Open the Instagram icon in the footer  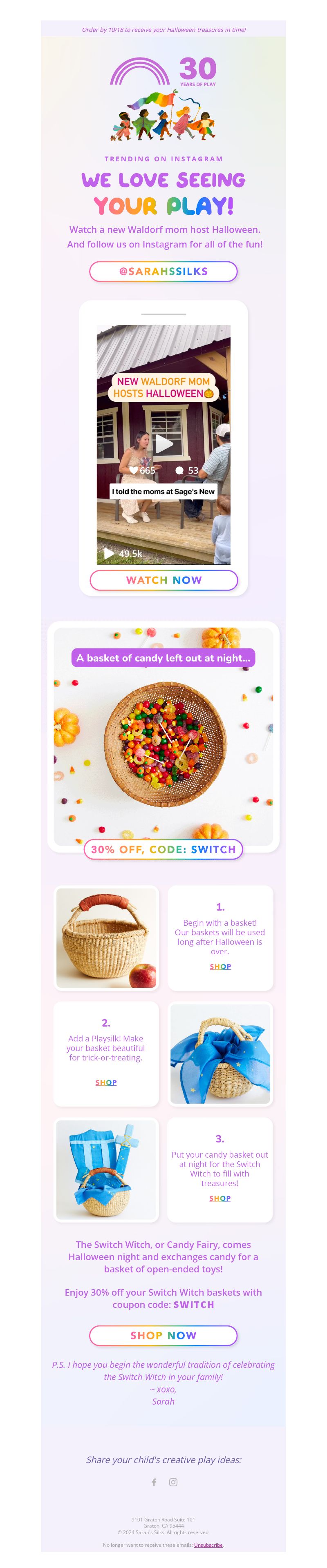[x=173, y=1481]
